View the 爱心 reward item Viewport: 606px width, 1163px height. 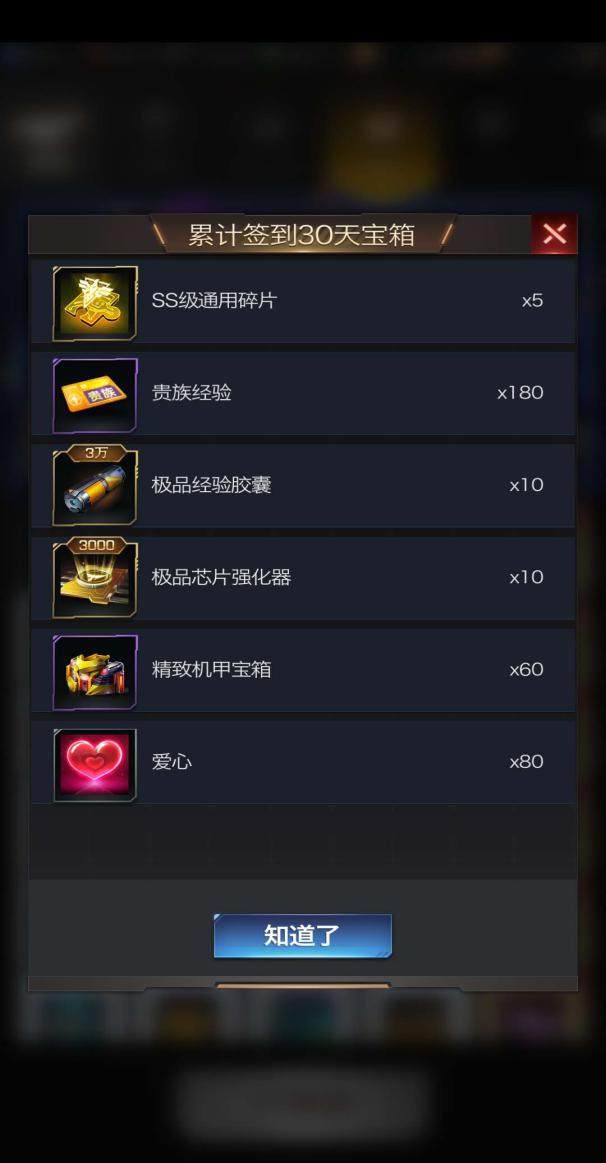tap(95, 763)
